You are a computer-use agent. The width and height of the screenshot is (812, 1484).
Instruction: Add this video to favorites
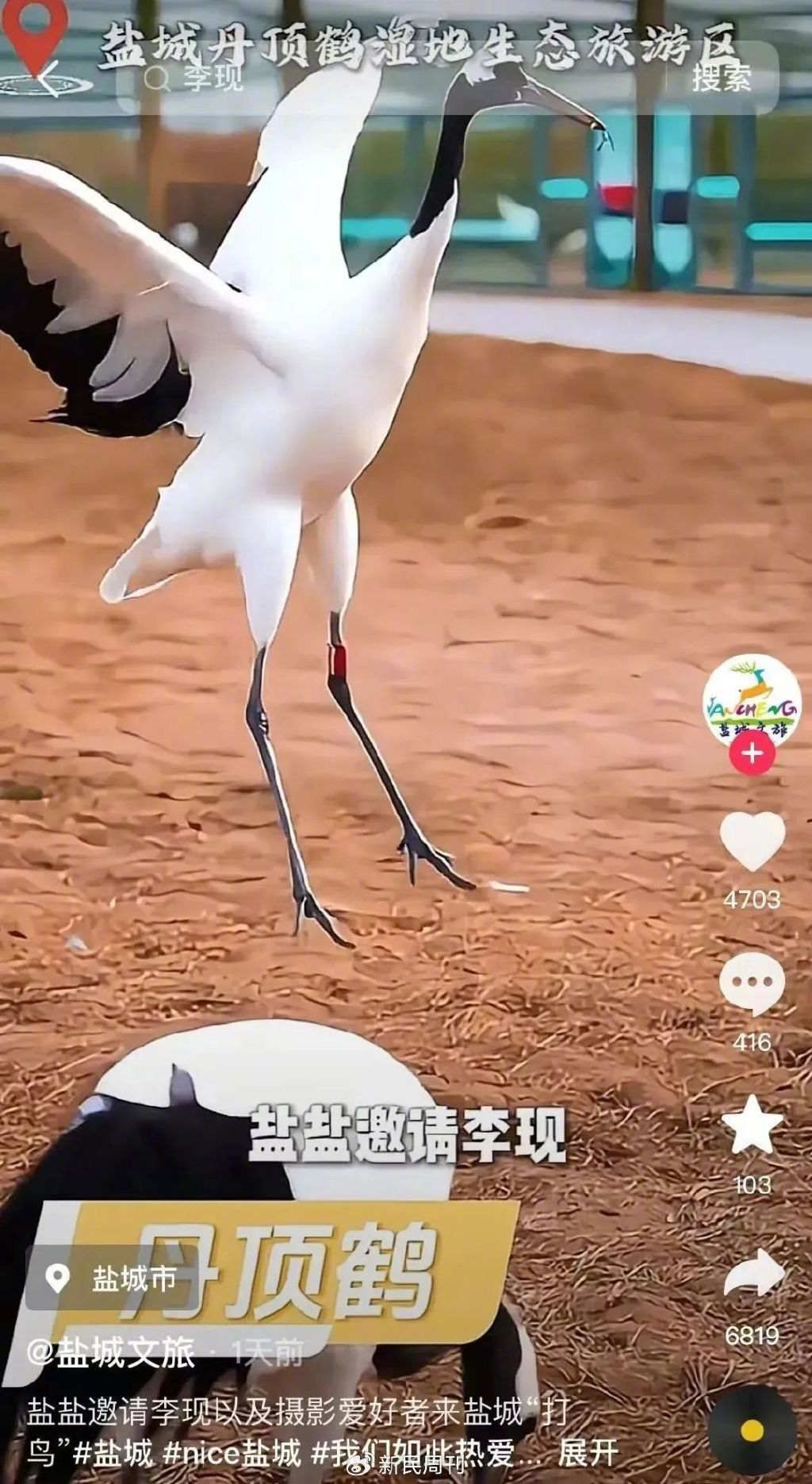pos(752,1125)
